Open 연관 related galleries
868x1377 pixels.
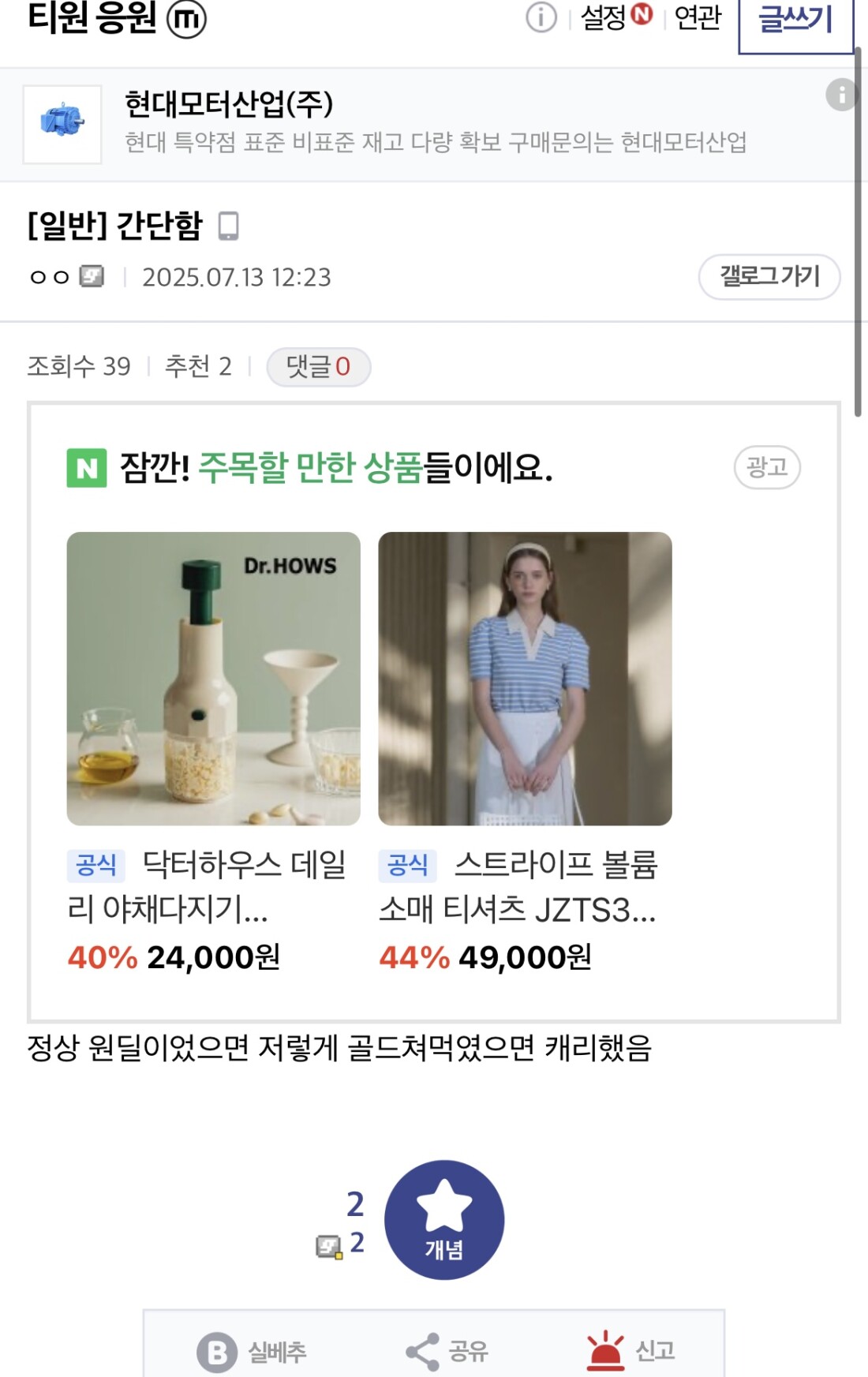click(x=698, y=17)
